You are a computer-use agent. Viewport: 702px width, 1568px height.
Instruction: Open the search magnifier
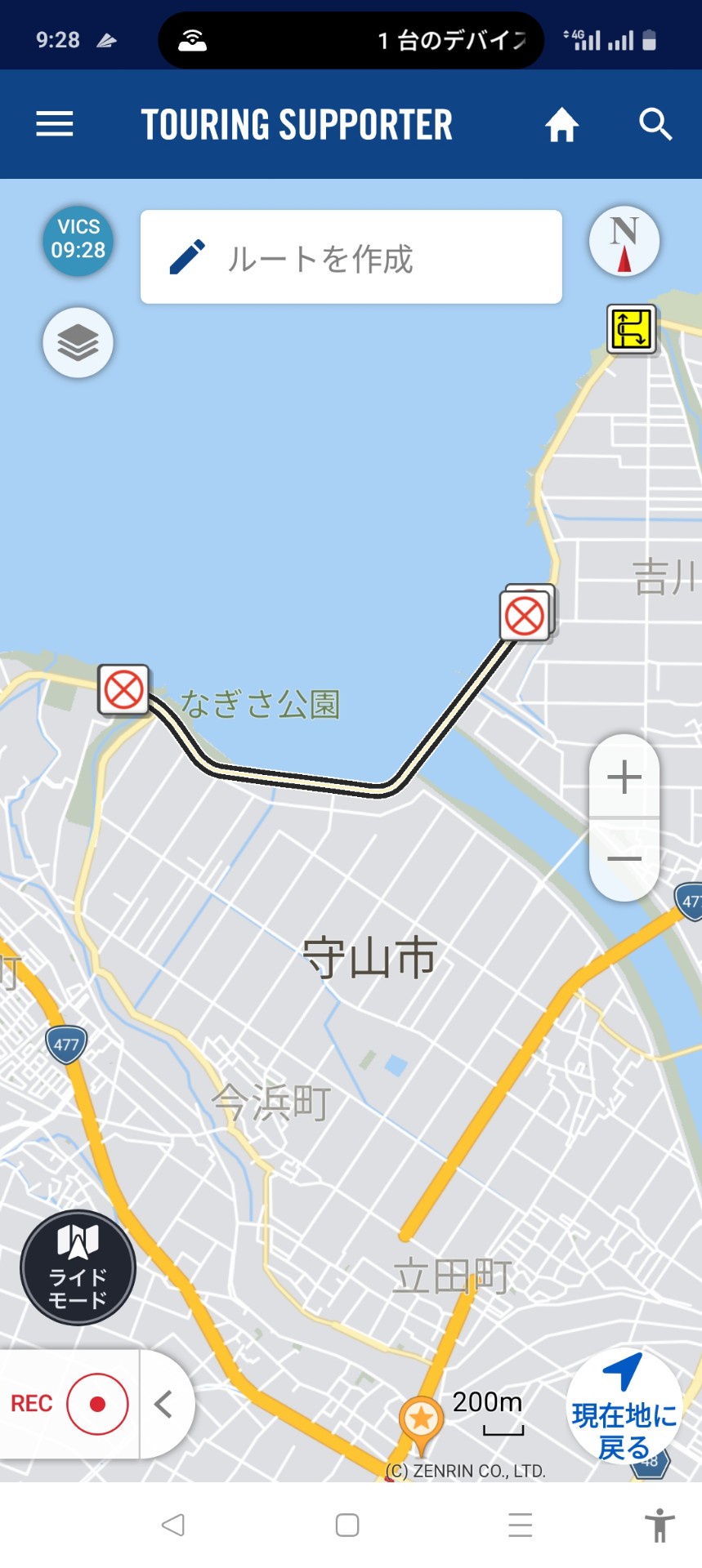click(655, 124)
